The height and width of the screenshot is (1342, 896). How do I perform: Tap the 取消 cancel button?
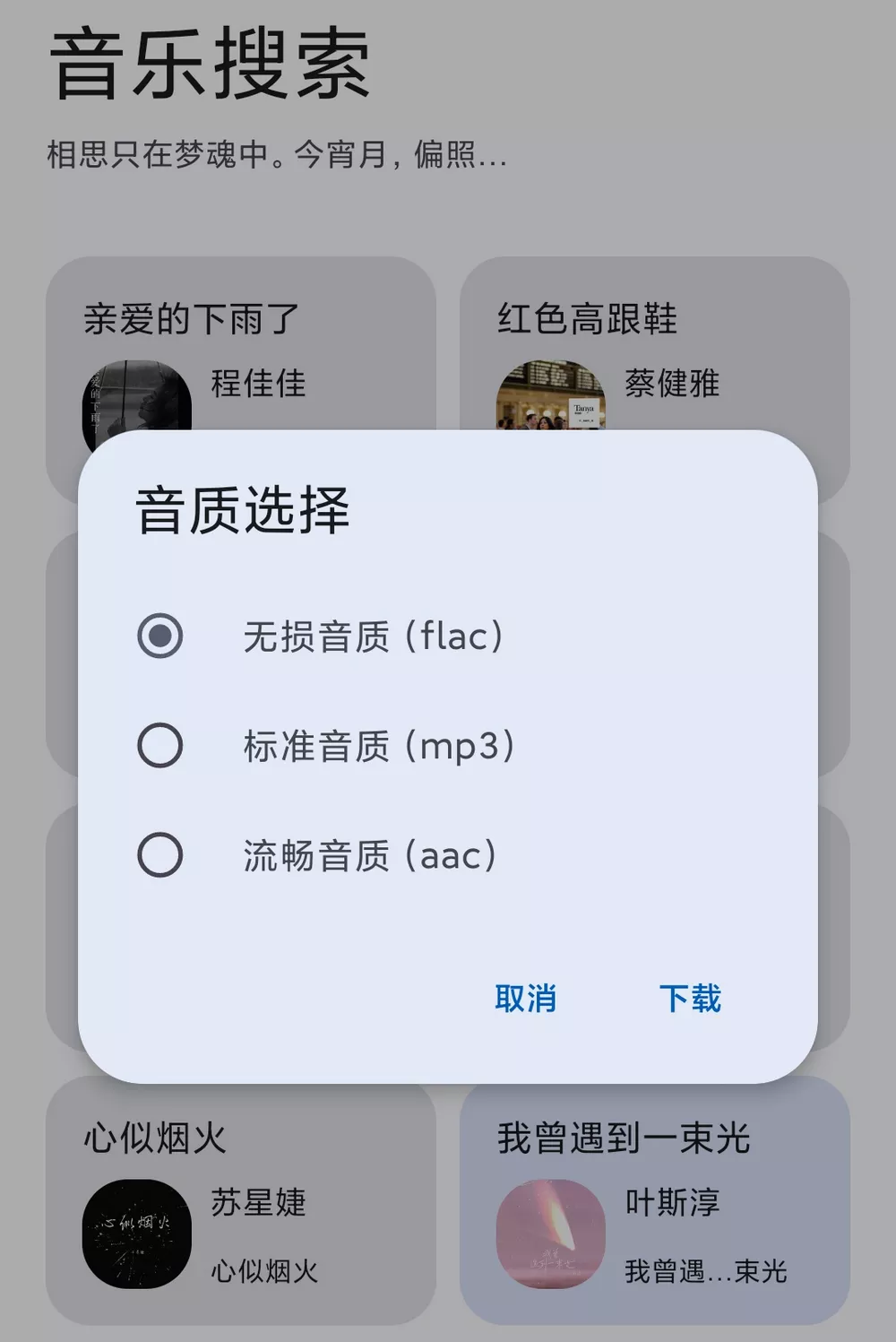pyautogui.click(x=526, y=999)
